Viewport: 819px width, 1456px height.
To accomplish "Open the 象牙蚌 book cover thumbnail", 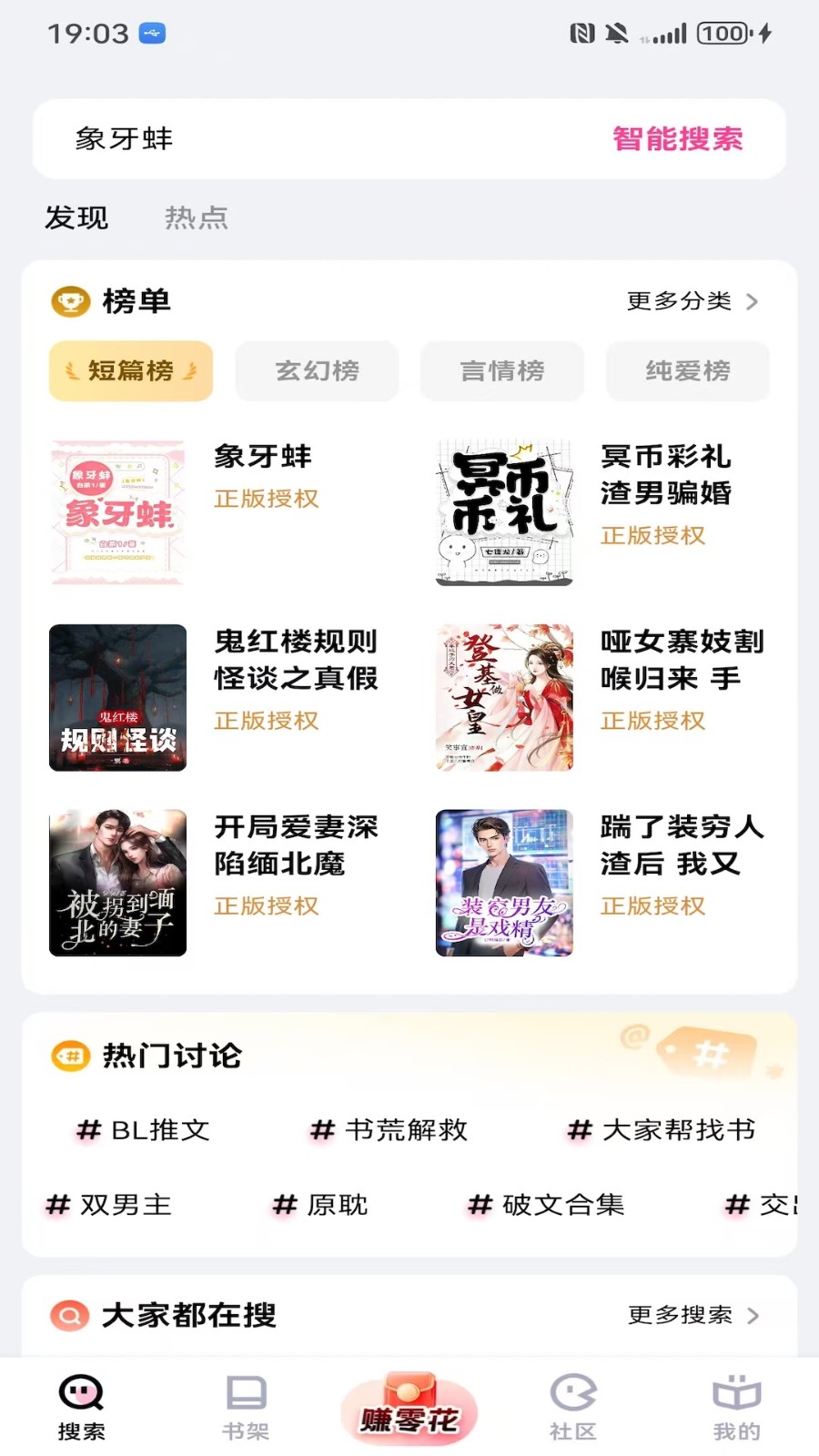I will (117, 511).
